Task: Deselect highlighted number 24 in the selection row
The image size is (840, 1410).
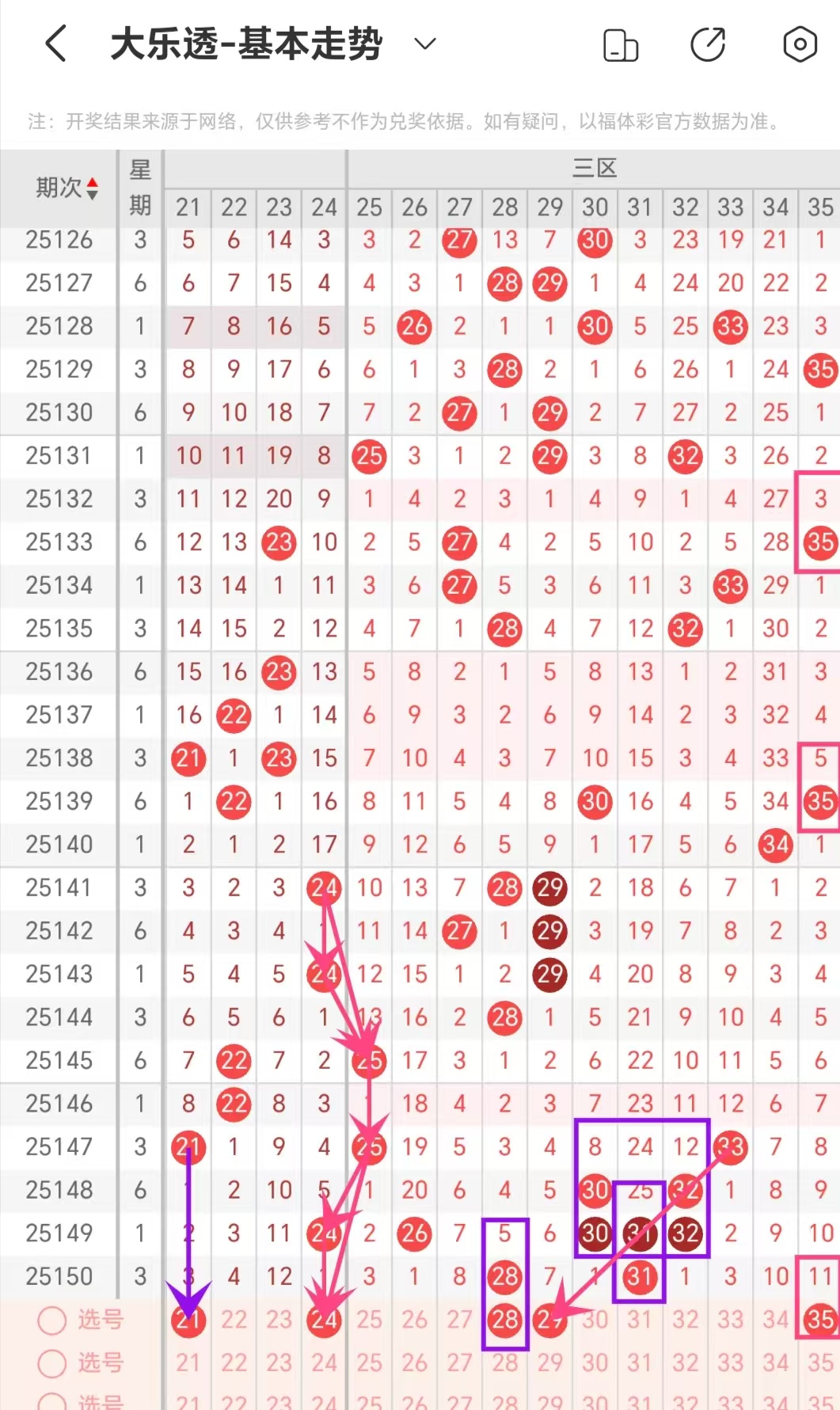Action: [x=324, y=1320]
